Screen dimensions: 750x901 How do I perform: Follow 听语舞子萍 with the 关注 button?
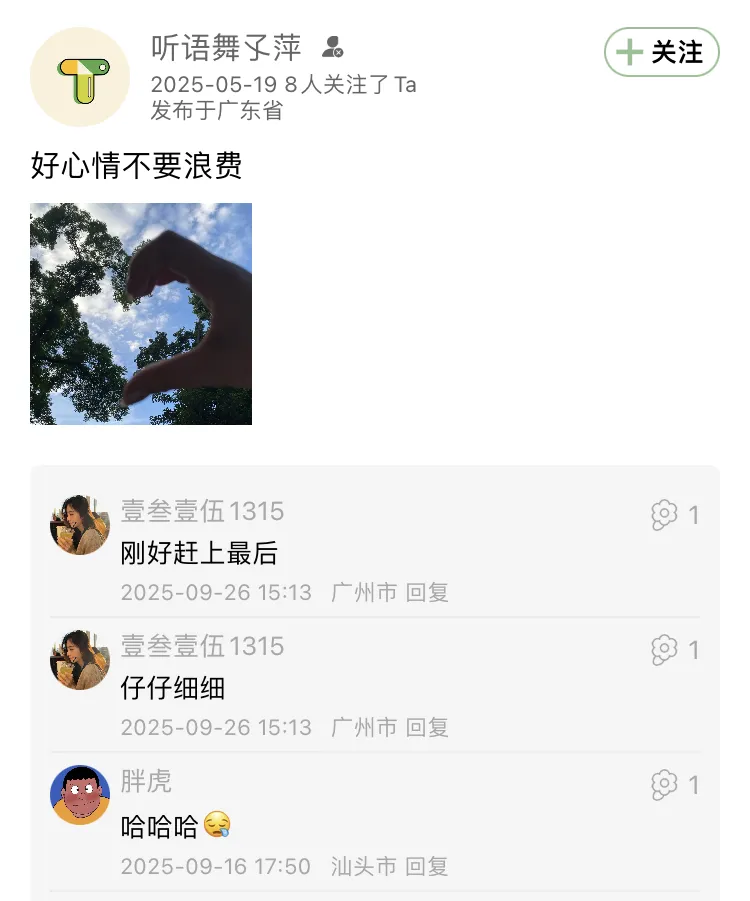pos(661,52)
